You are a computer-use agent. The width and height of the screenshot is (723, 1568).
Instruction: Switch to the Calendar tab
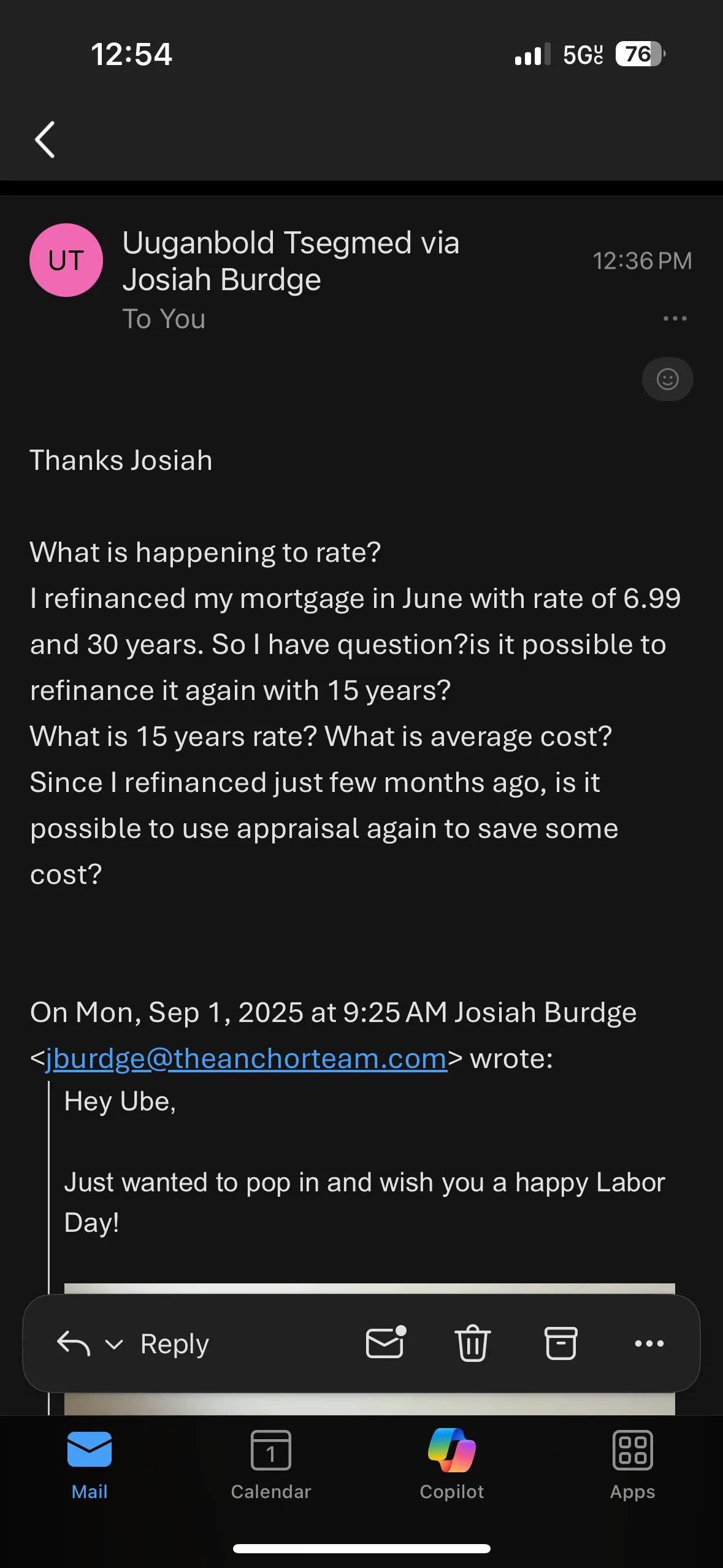(x=270, y=1464)
